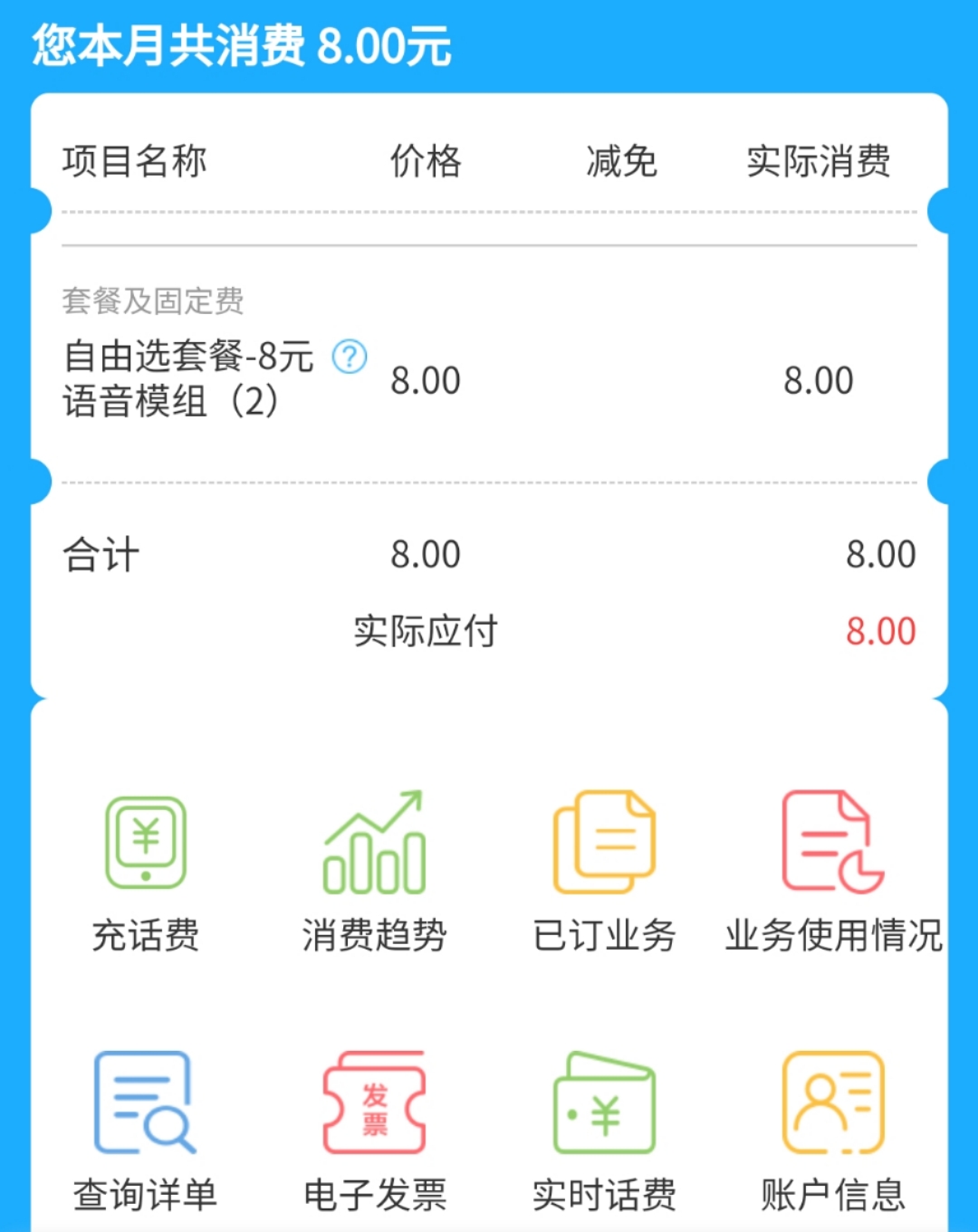Open the 消费趋势 consumption trend chart icon
The image size is (978, 1232).
click(x=376, y=842)
